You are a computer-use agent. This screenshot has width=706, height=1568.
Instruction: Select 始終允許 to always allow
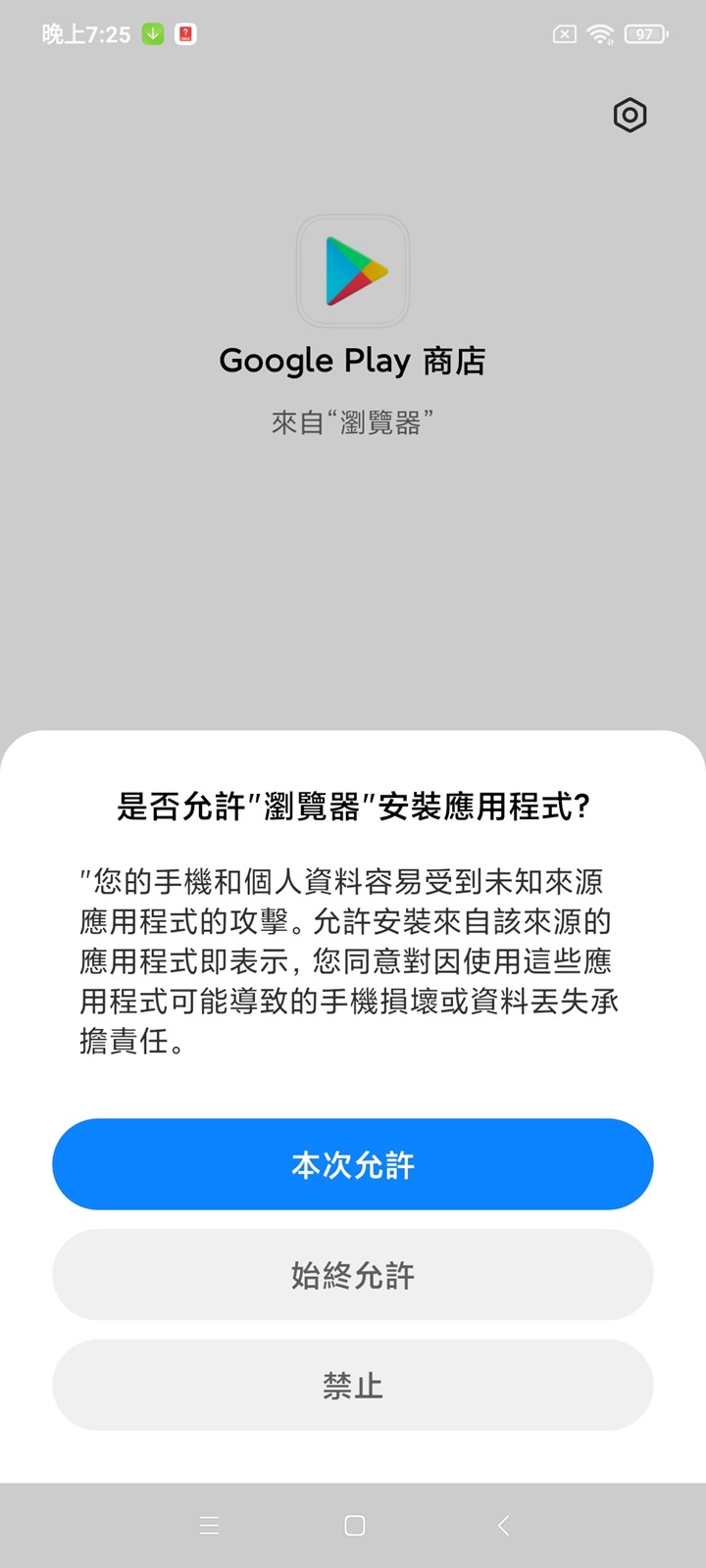(353, 1275)
